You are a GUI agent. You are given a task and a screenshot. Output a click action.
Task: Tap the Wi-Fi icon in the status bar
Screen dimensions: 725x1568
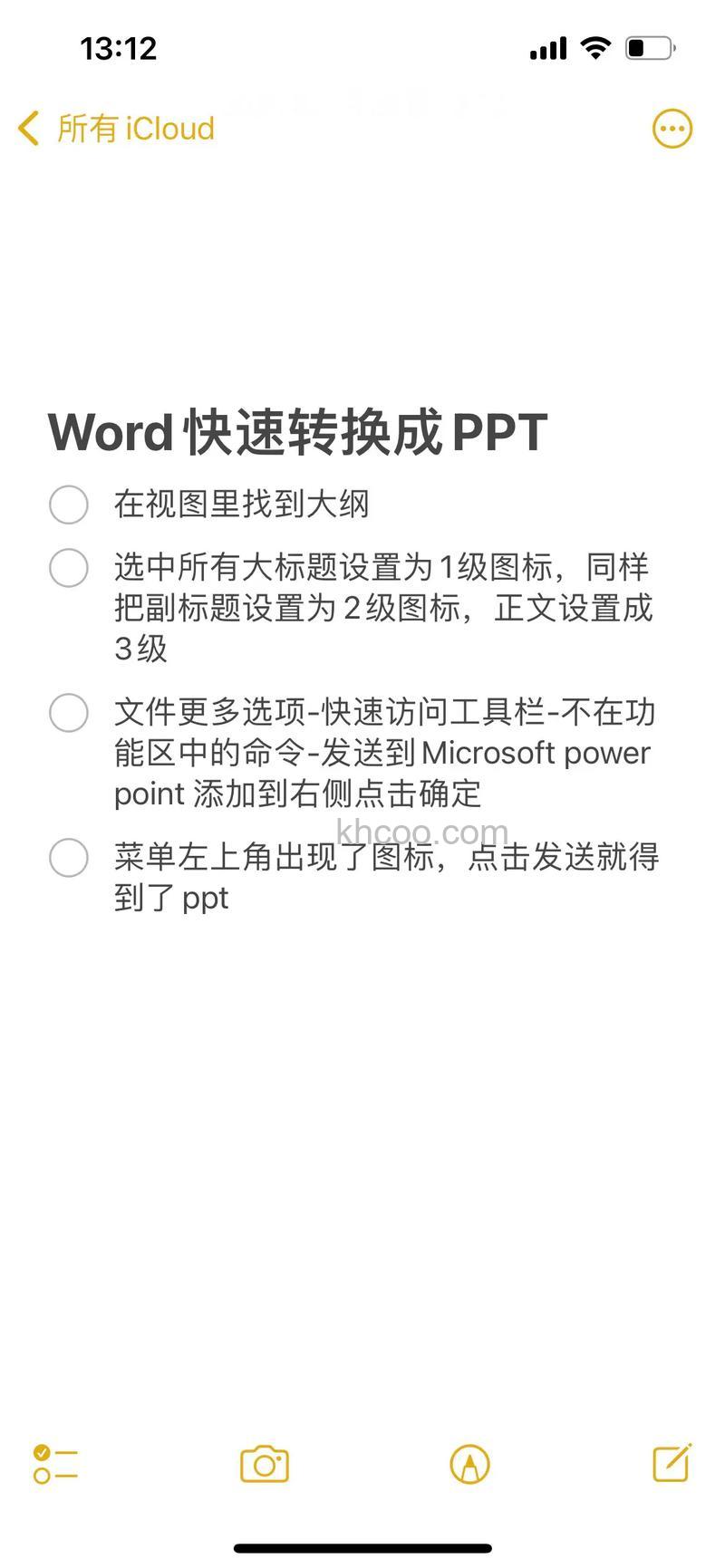pos(594,47)
